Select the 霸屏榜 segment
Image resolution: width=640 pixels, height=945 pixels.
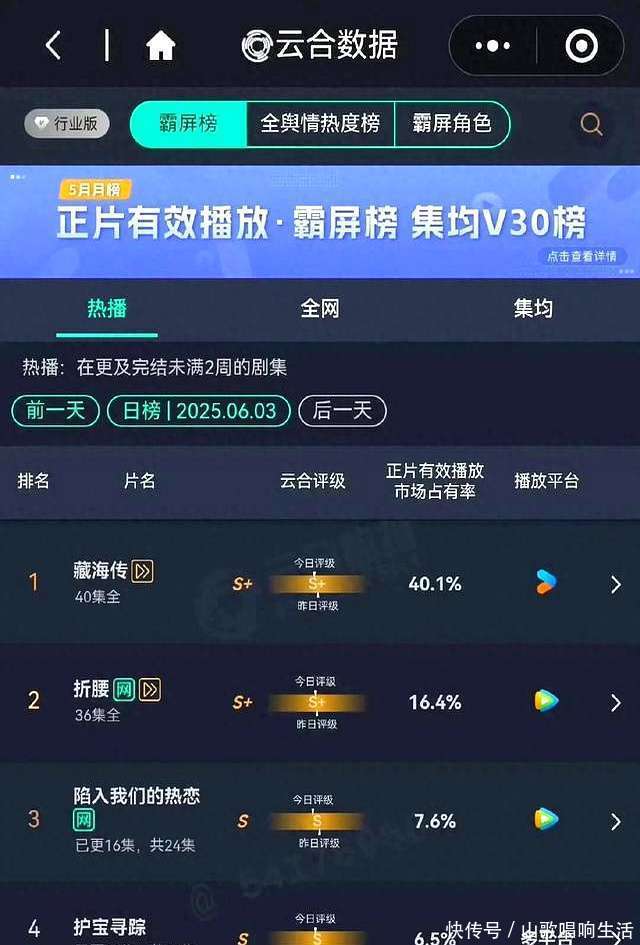(x=189, y=124)
